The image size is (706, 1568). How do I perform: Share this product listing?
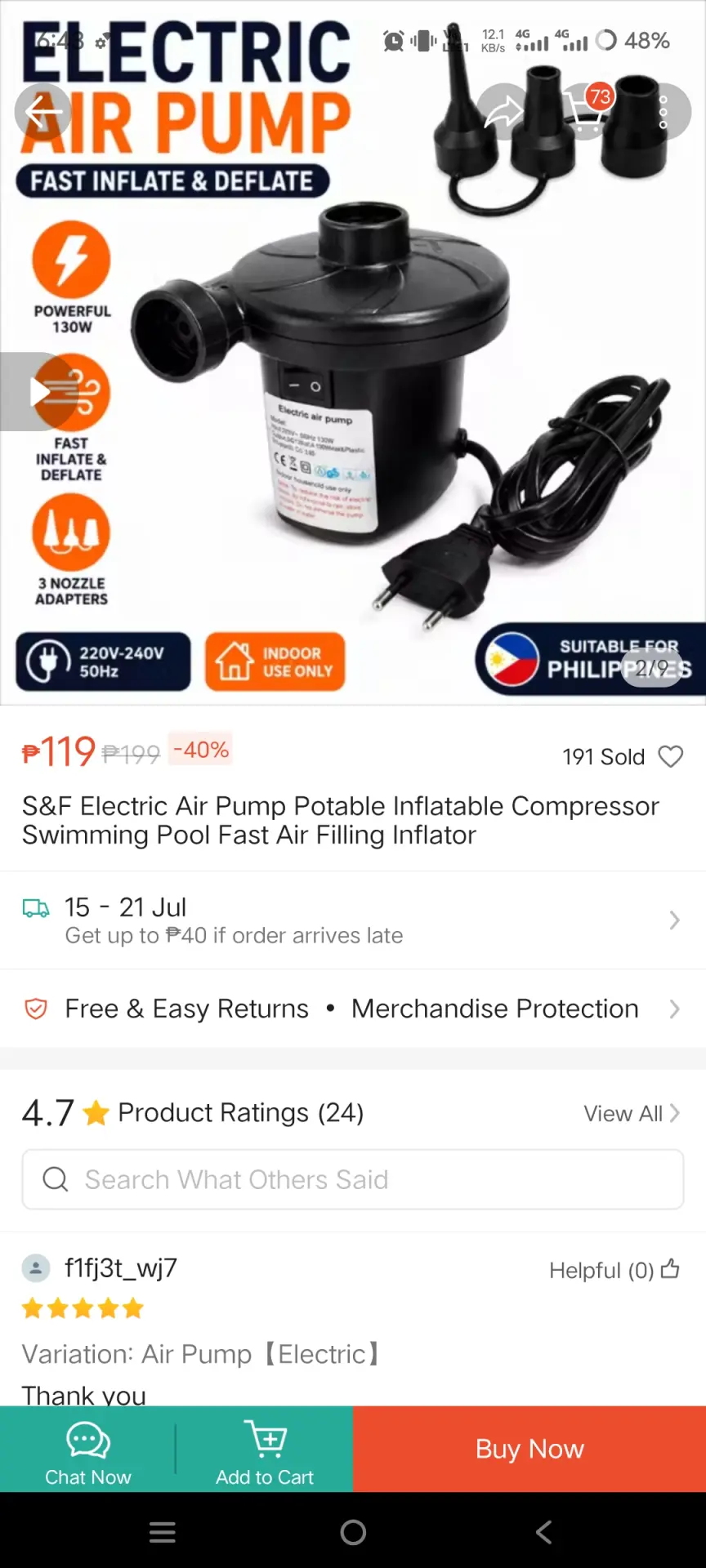504,111
